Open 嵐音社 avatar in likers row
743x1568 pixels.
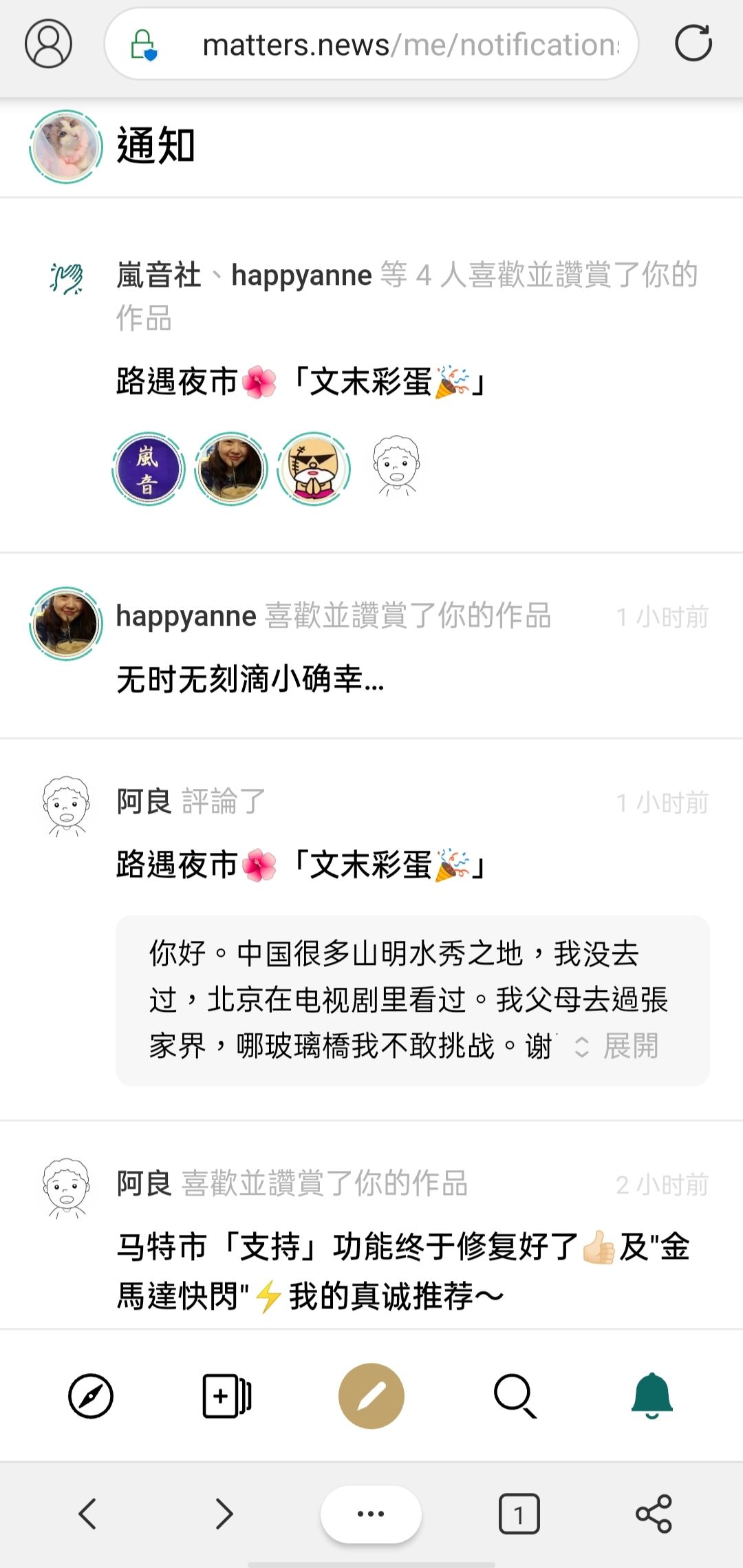(x=148, y=469)
